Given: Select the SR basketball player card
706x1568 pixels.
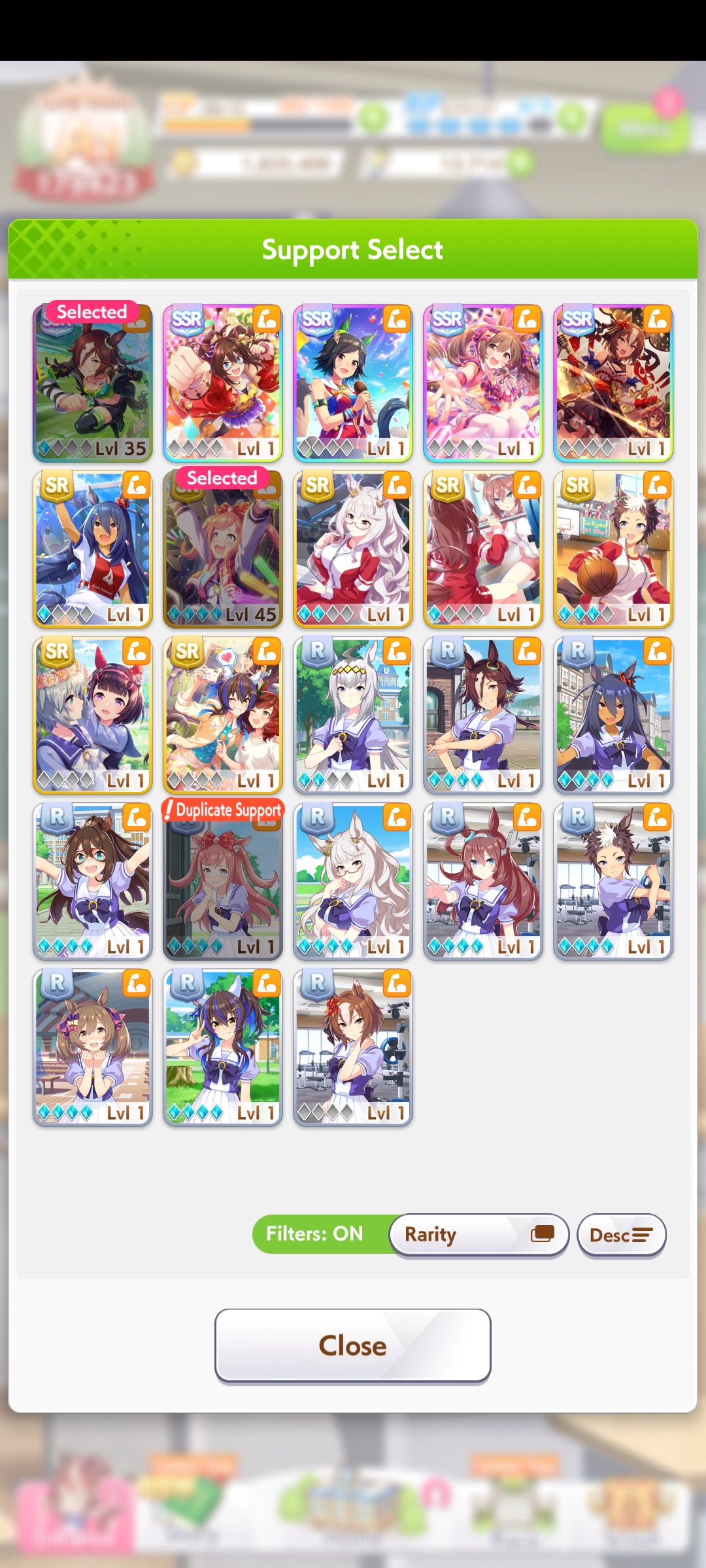Looking at the screenshot, I should click(613, 549).
